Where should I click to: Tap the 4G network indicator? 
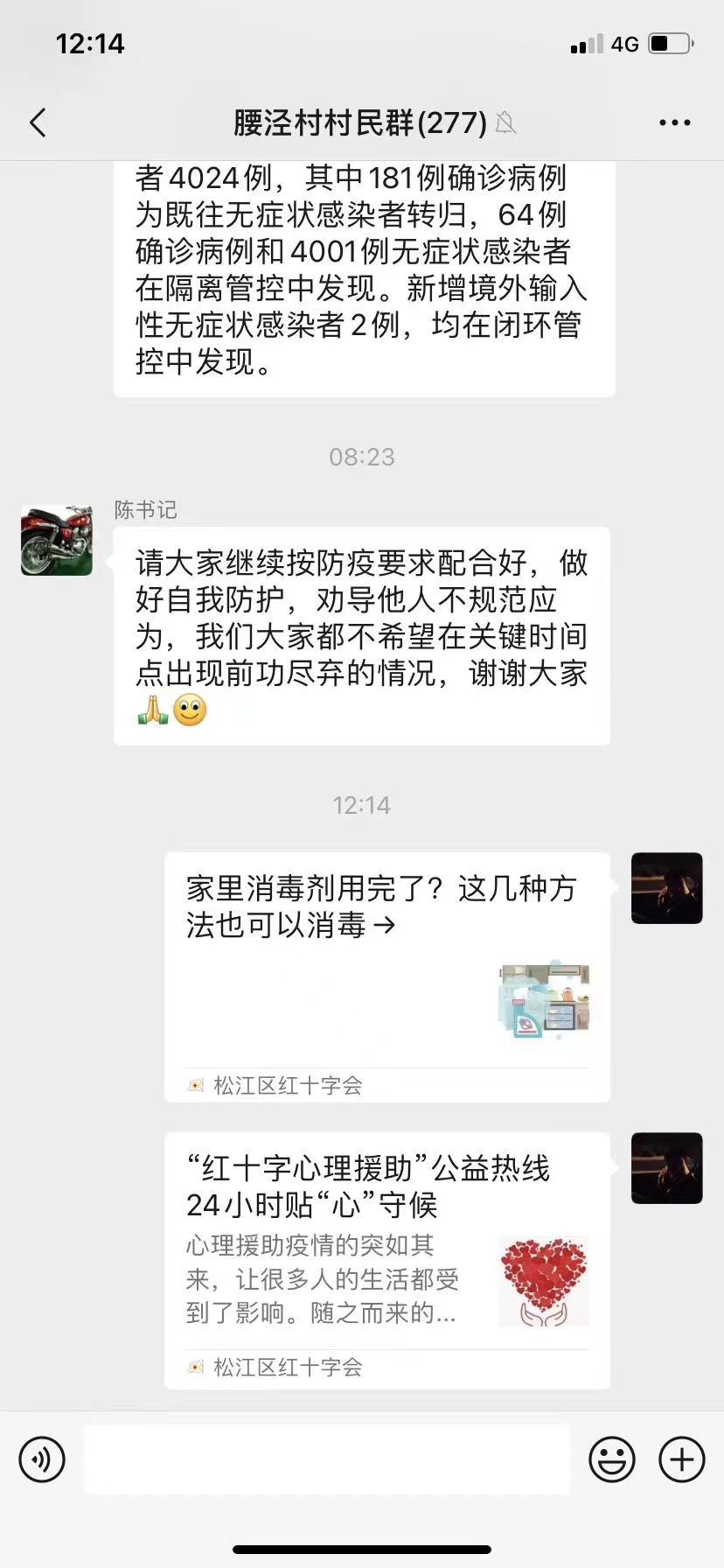(623, 43)
